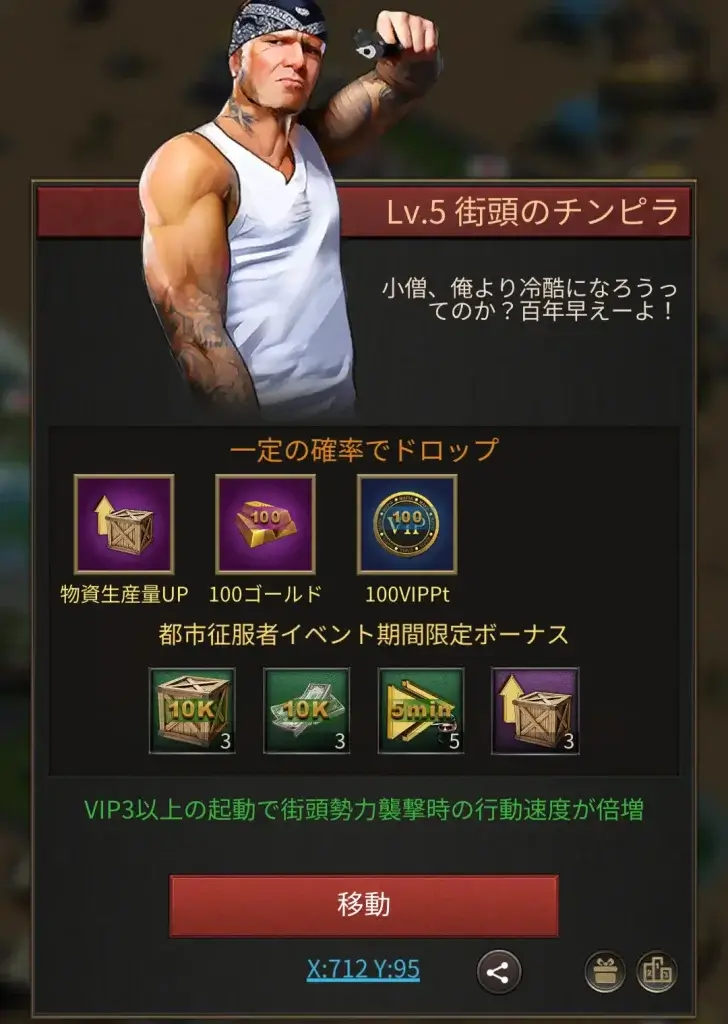Inspect the purple crate bonus item
This screenshot has height=1024, width=728.
[x=535, y=710]
